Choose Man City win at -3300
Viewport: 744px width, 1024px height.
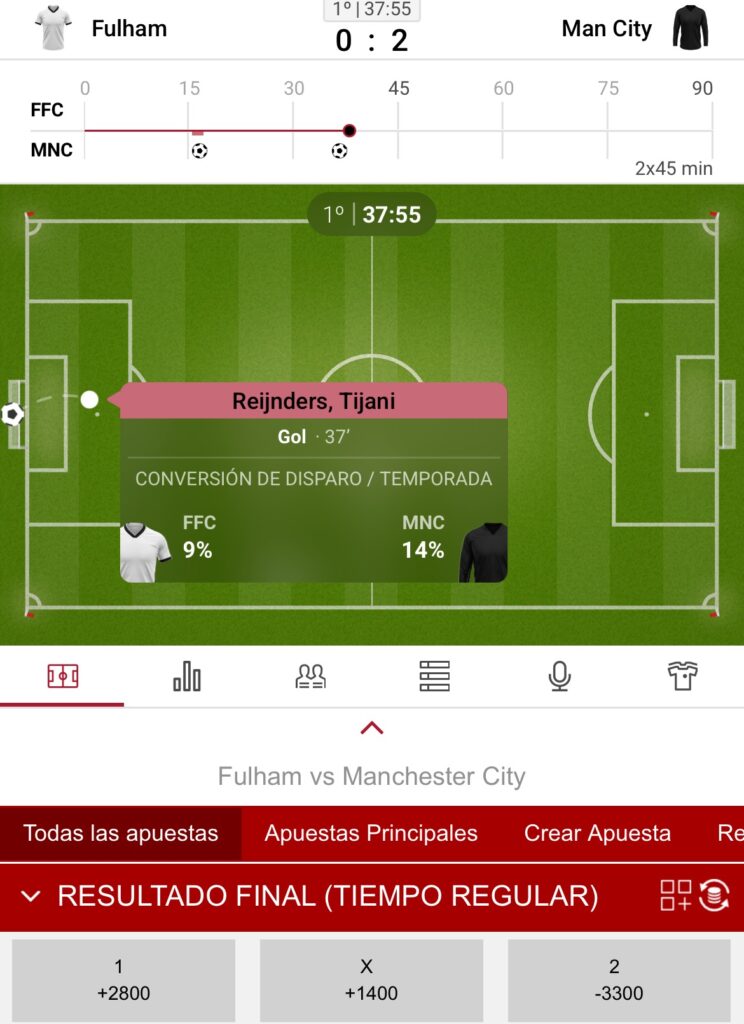[619, 980]
